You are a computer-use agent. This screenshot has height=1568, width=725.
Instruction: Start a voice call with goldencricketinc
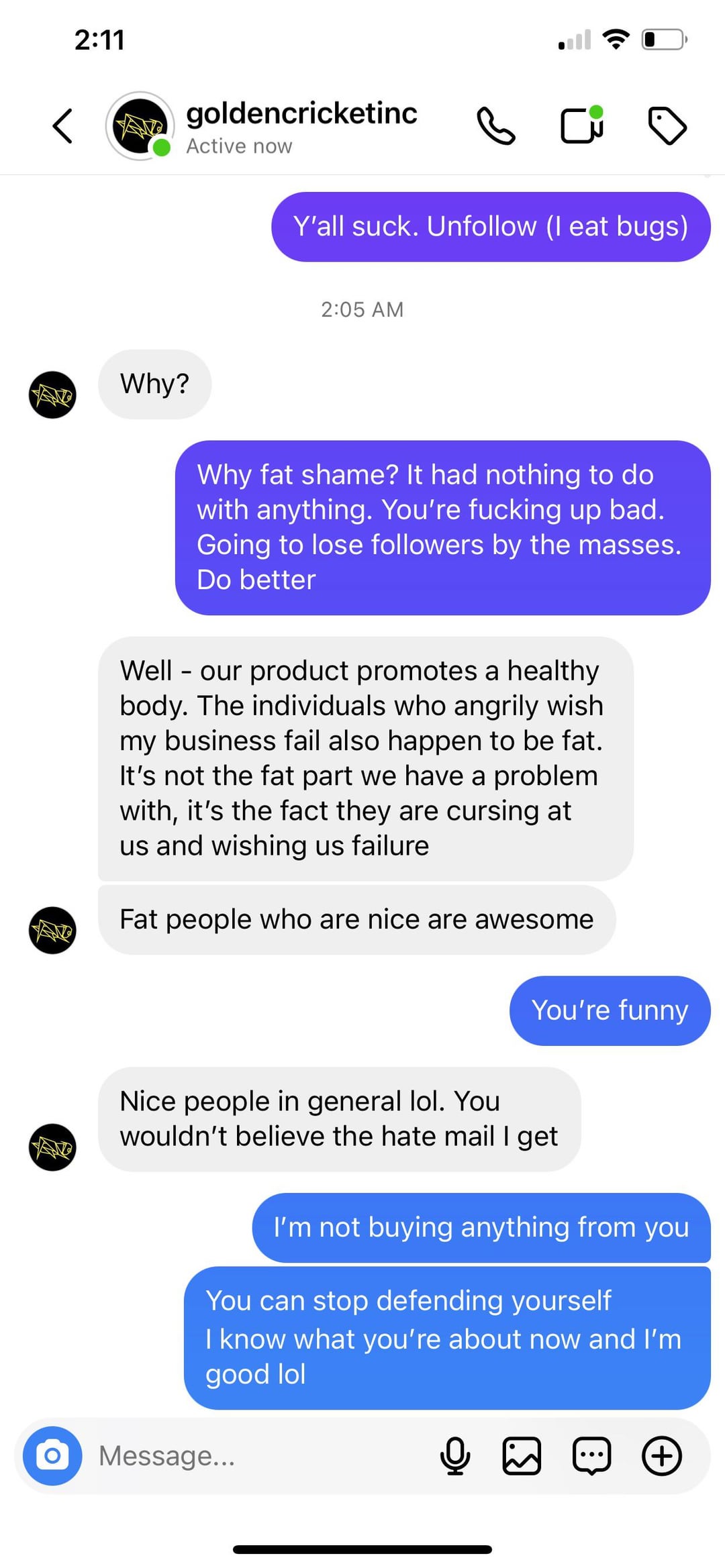coord(496,126)
